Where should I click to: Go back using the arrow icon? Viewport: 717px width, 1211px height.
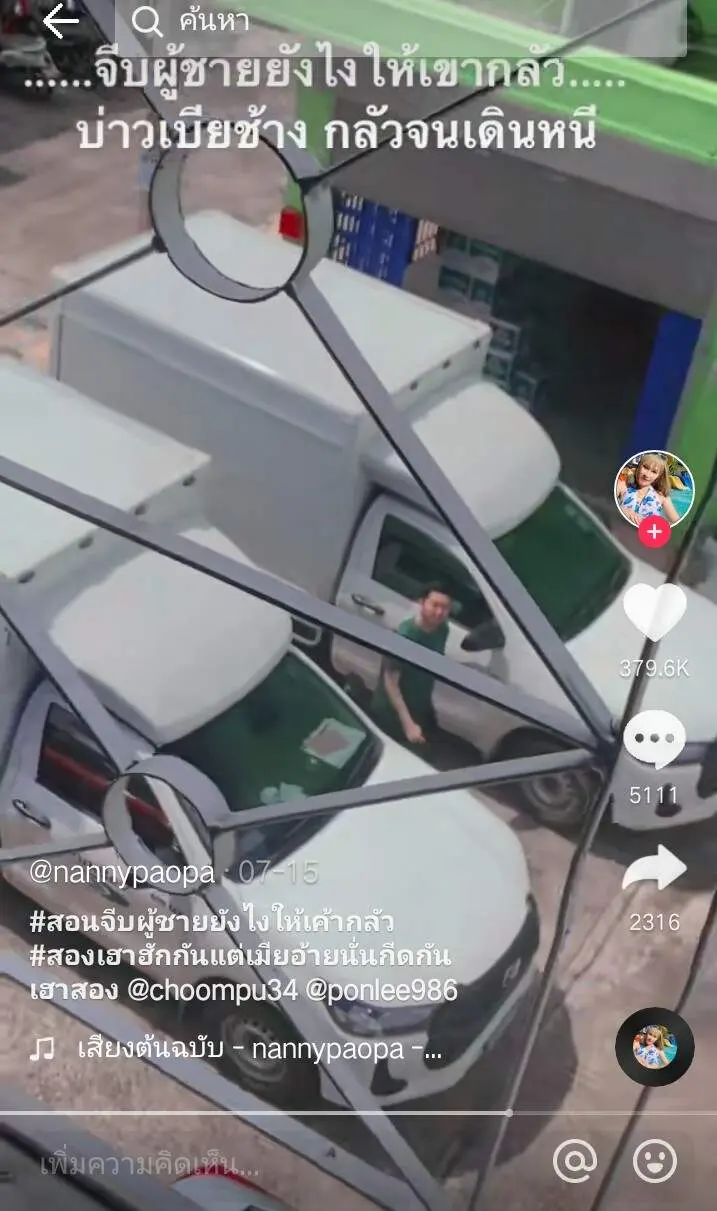(x=60, y=22)
